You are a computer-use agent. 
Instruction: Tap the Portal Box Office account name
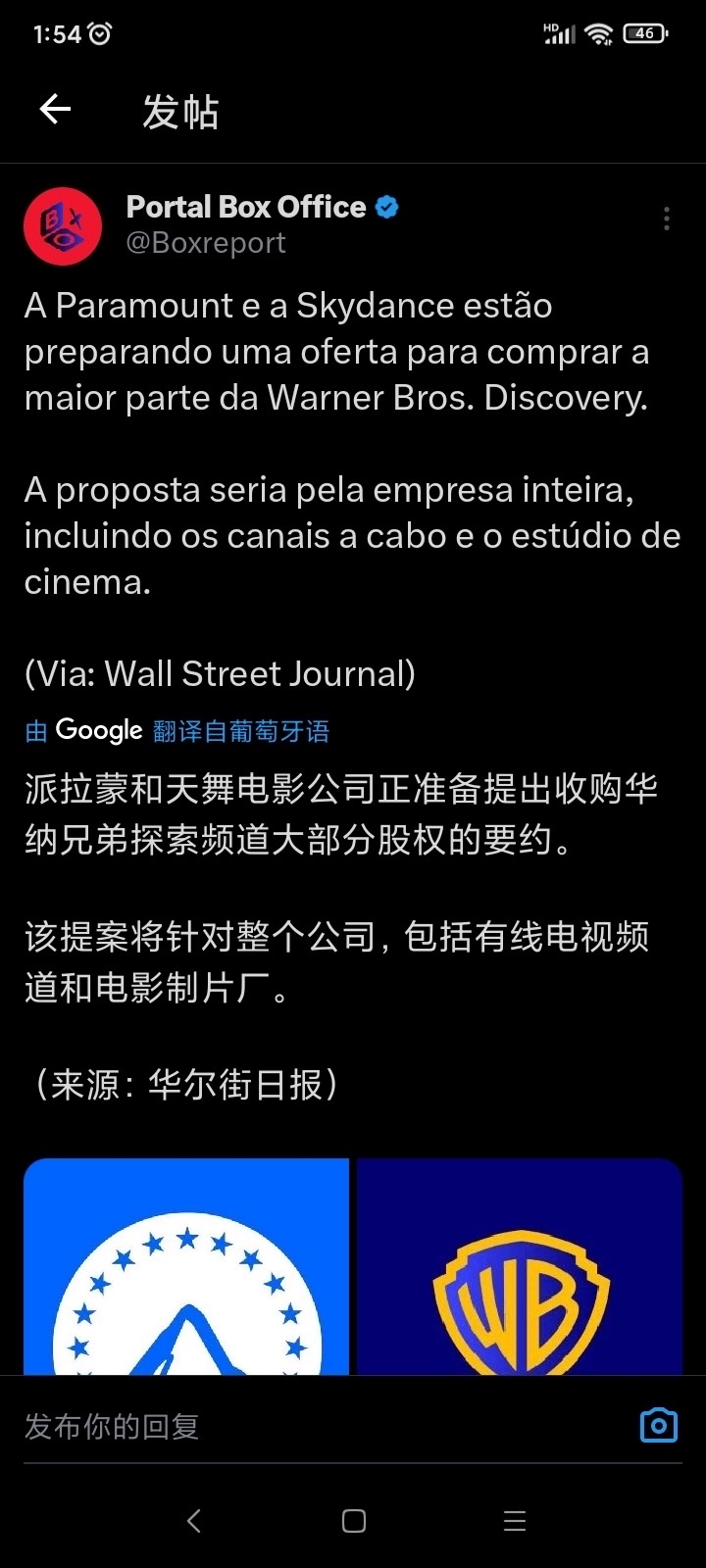click(246, 207)
